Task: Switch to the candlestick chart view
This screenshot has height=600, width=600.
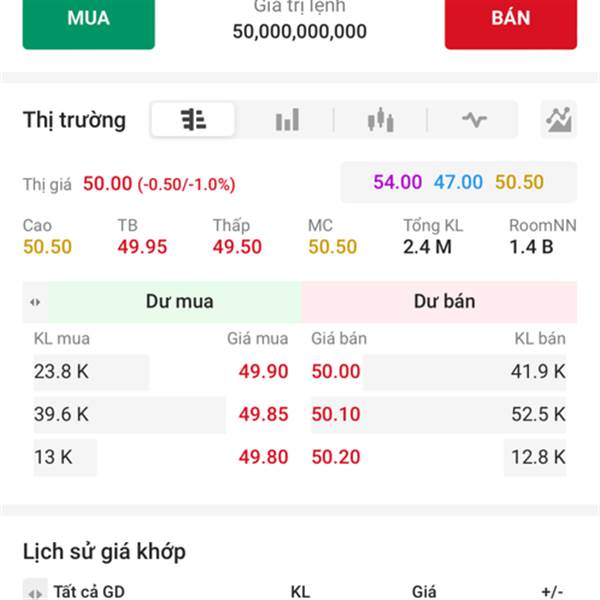Action: click(380, 120)
